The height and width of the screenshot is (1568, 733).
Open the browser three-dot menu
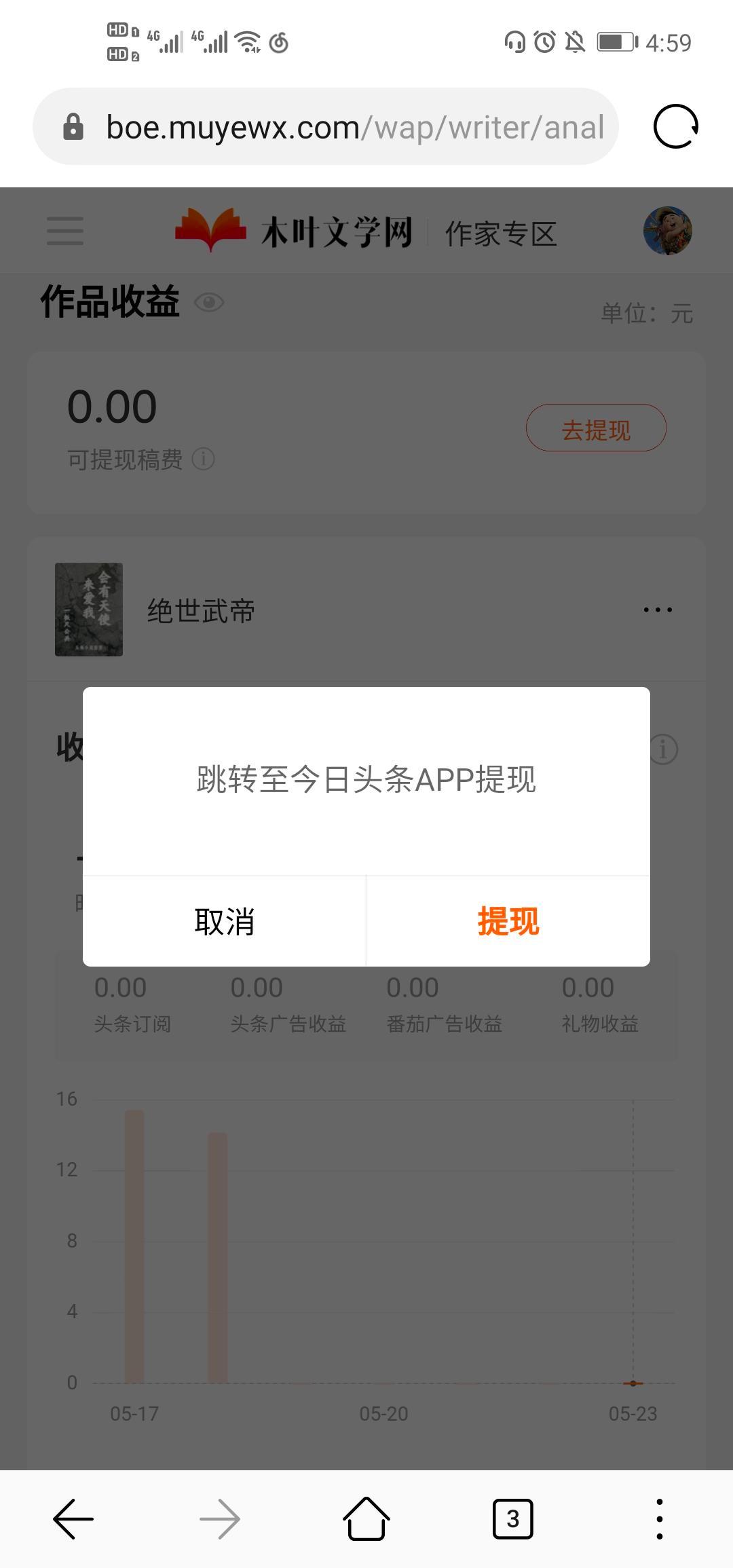(x=659, y=1518)
